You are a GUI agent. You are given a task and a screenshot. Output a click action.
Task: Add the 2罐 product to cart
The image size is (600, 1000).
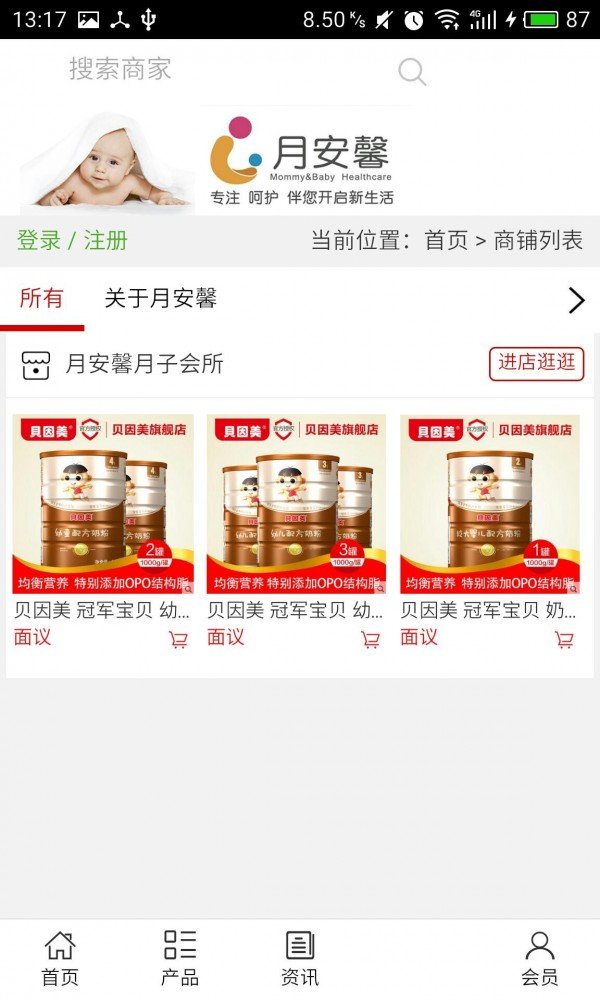click(x=179, y=640)
